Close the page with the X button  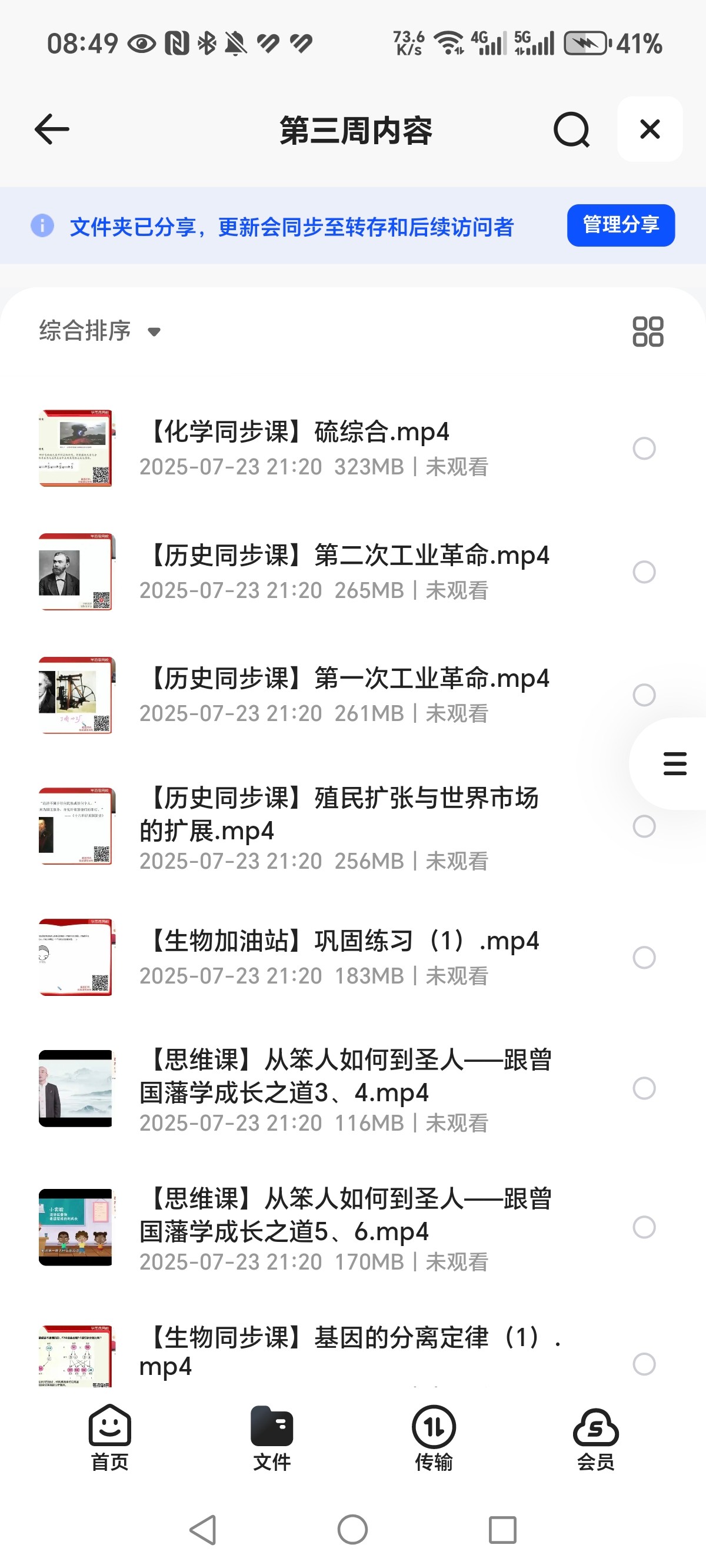(650, 129)
